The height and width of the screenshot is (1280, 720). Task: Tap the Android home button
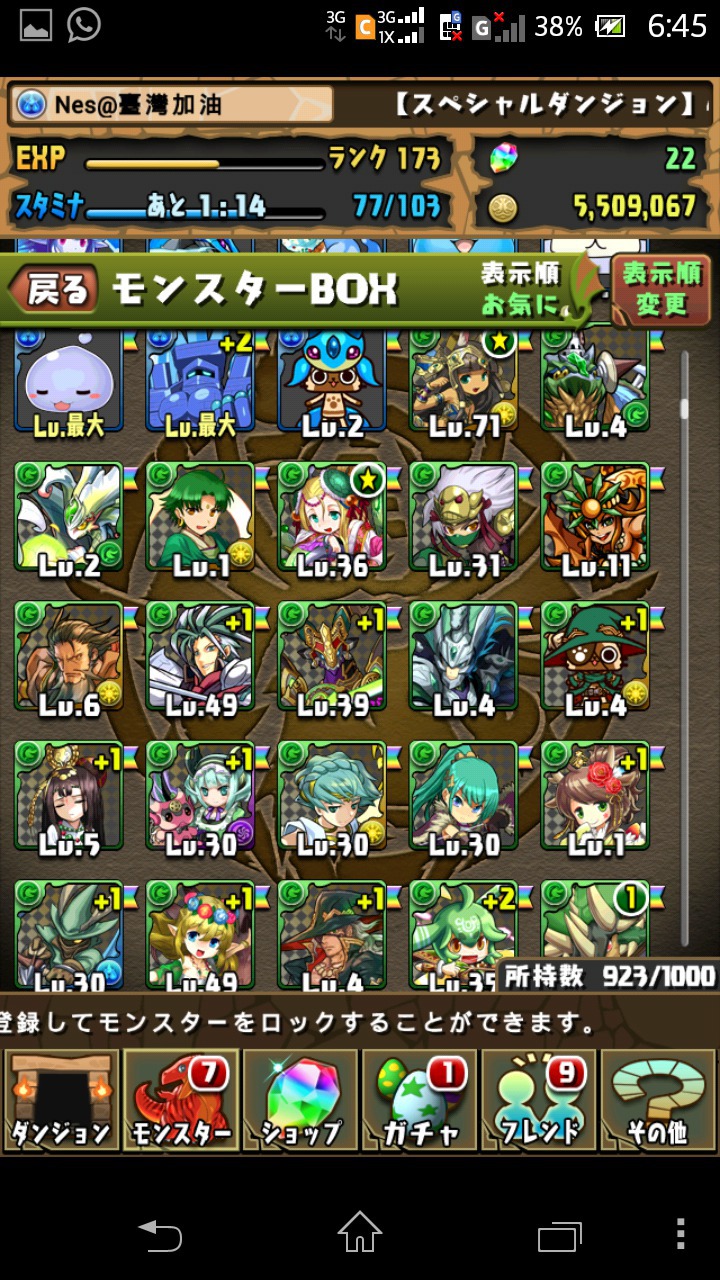click(x=360, y=1232)
